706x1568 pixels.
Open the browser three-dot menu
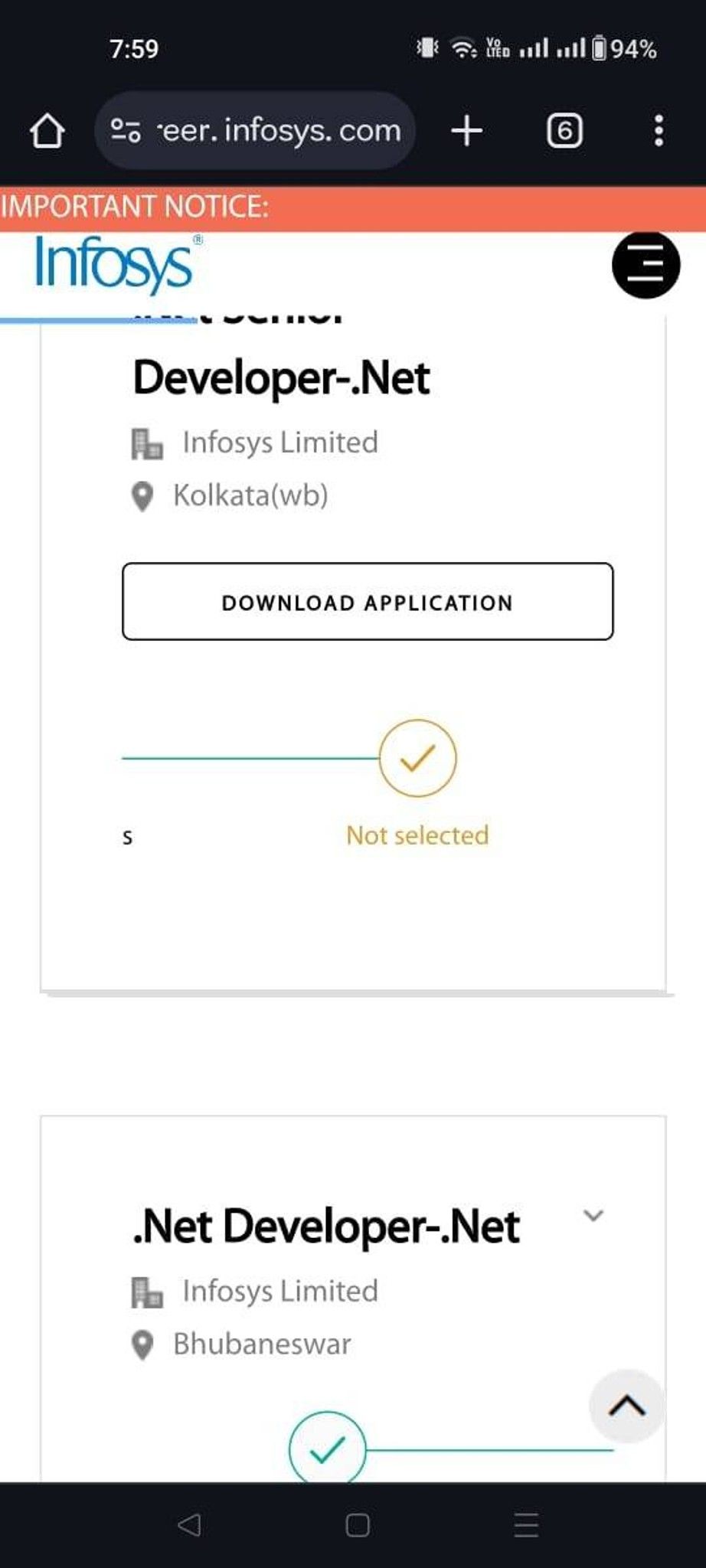657,130
